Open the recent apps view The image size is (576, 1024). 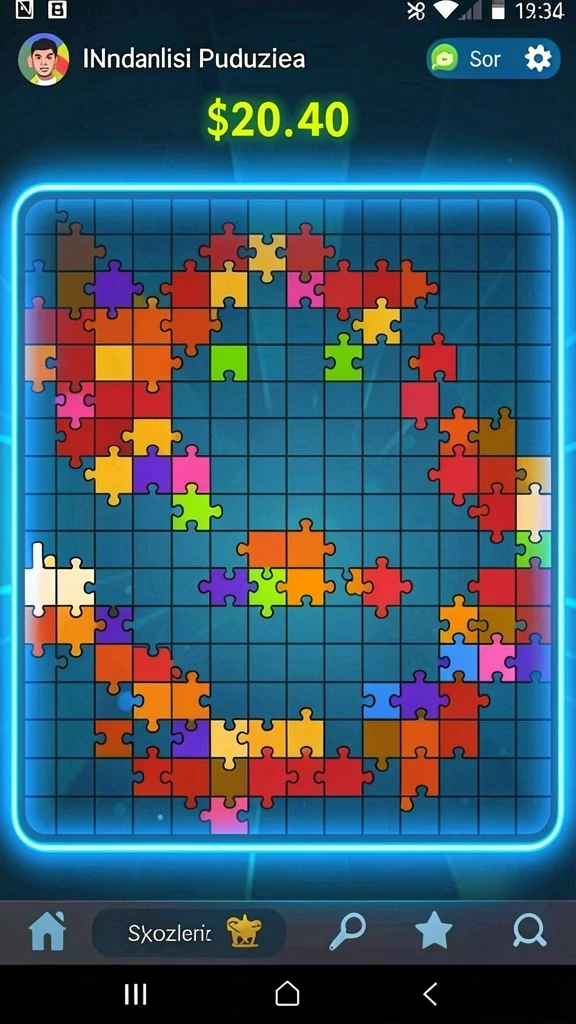[x=135, y=994]
